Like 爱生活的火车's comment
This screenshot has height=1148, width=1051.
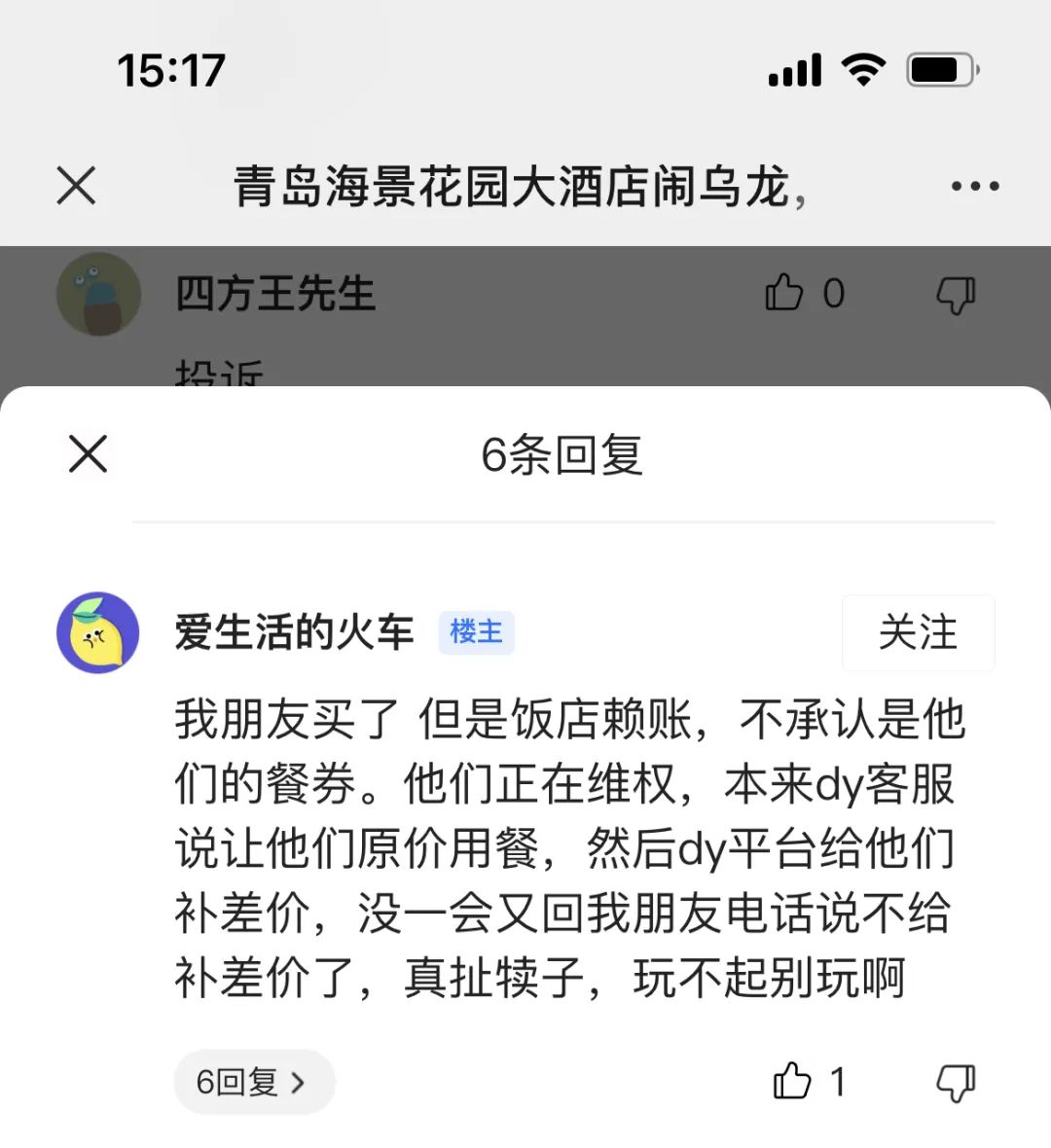pos(792,1081)
